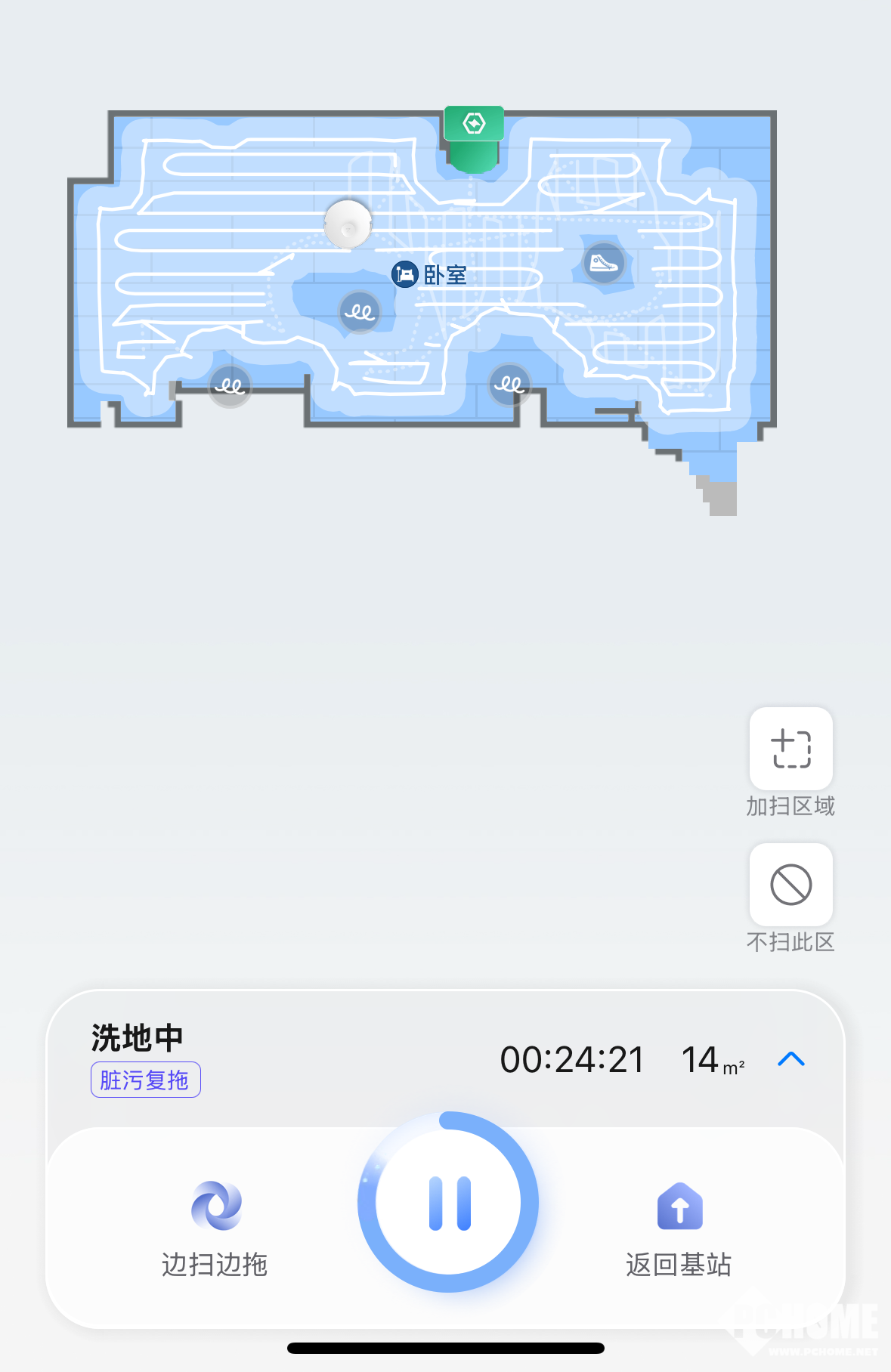
Task: Pause the floor washing task
Action: click(x=449, y=1203)
